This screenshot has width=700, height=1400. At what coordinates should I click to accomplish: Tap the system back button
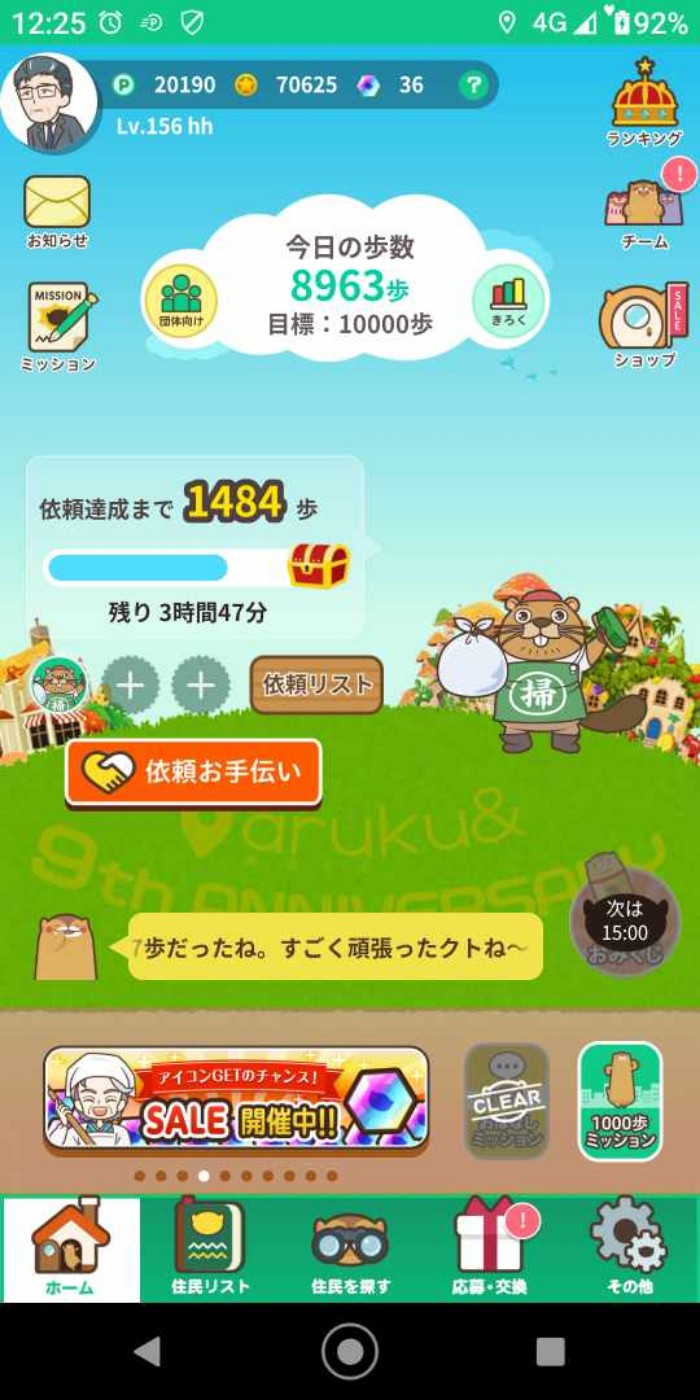coord(148,1352)
